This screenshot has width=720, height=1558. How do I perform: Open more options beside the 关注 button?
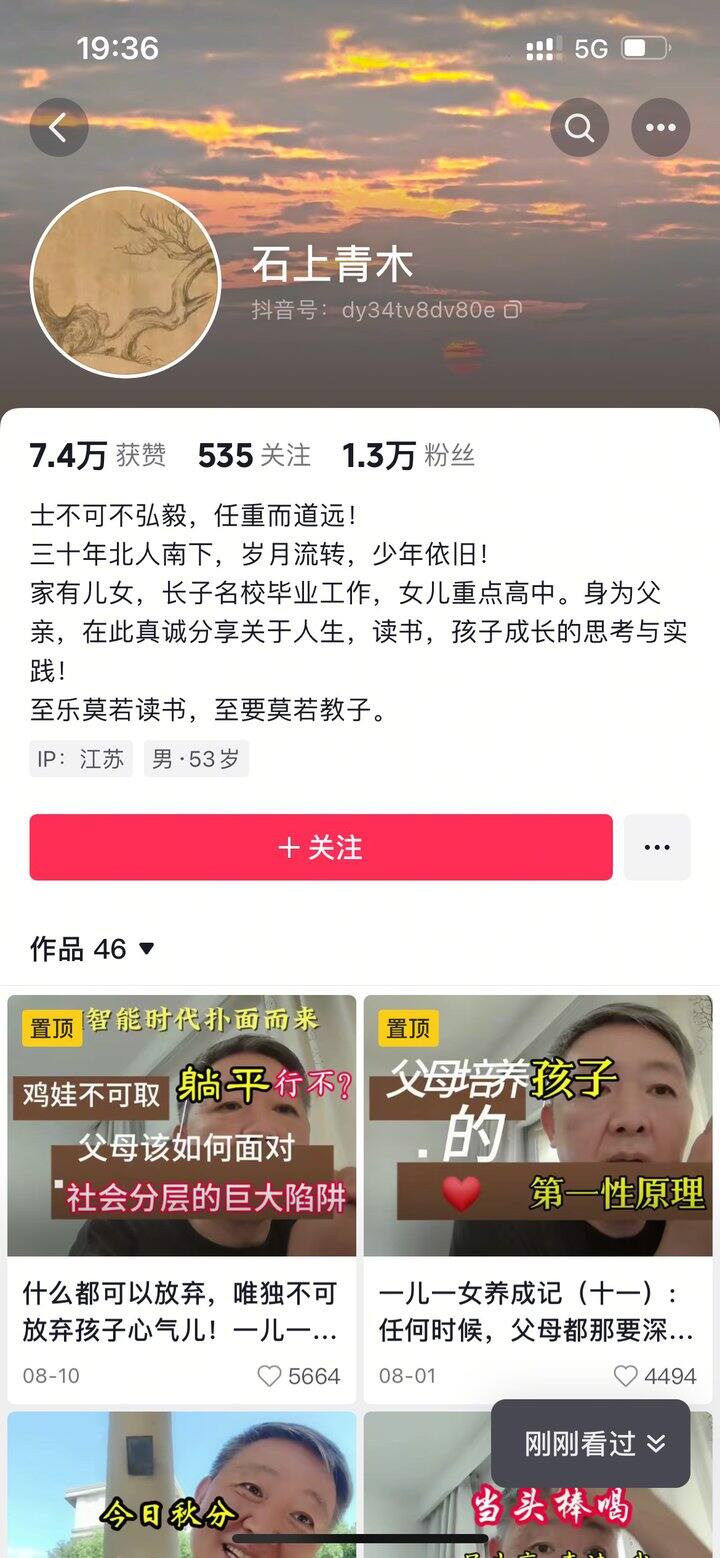[x=657, y=847]
